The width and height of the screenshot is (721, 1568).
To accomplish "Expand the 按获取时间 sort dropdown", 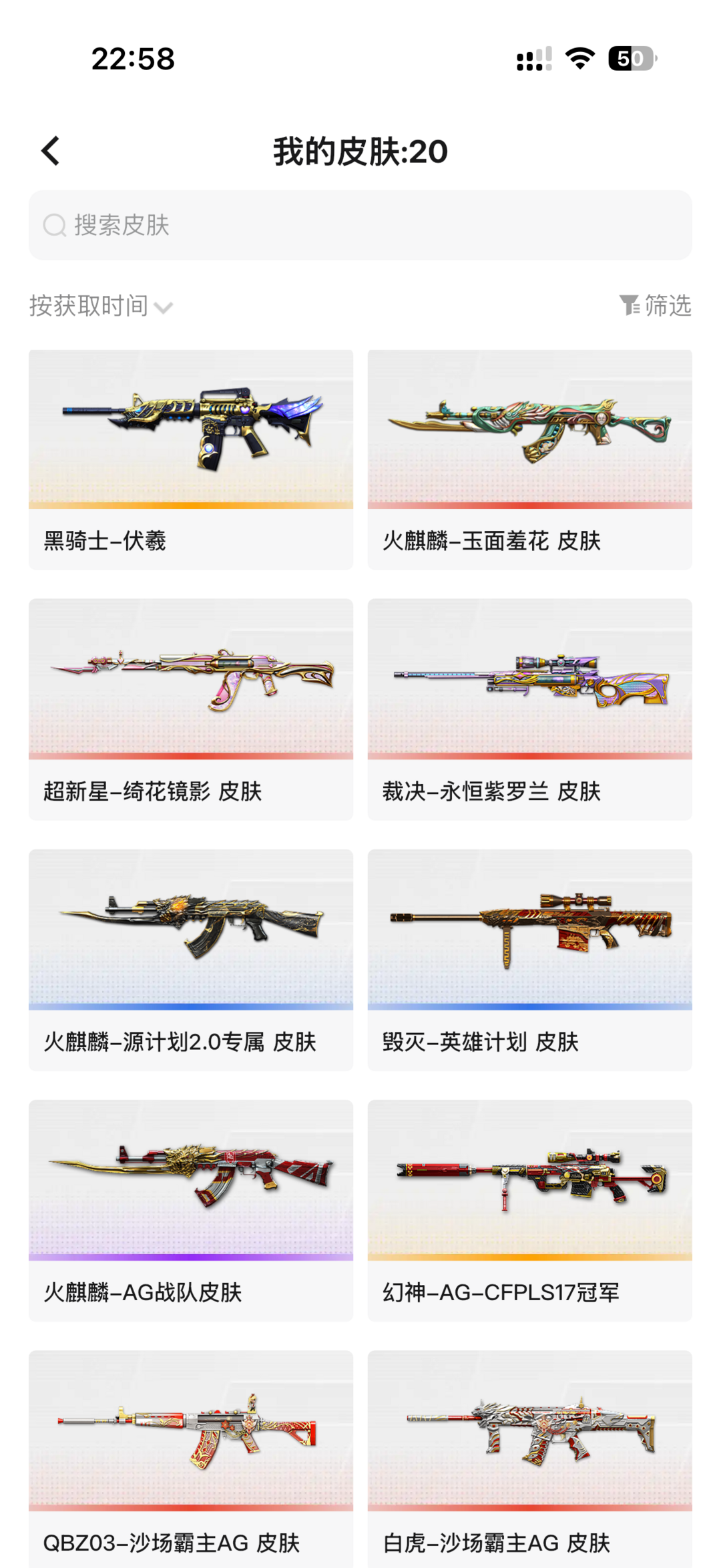I will click(x=101, y=307).
